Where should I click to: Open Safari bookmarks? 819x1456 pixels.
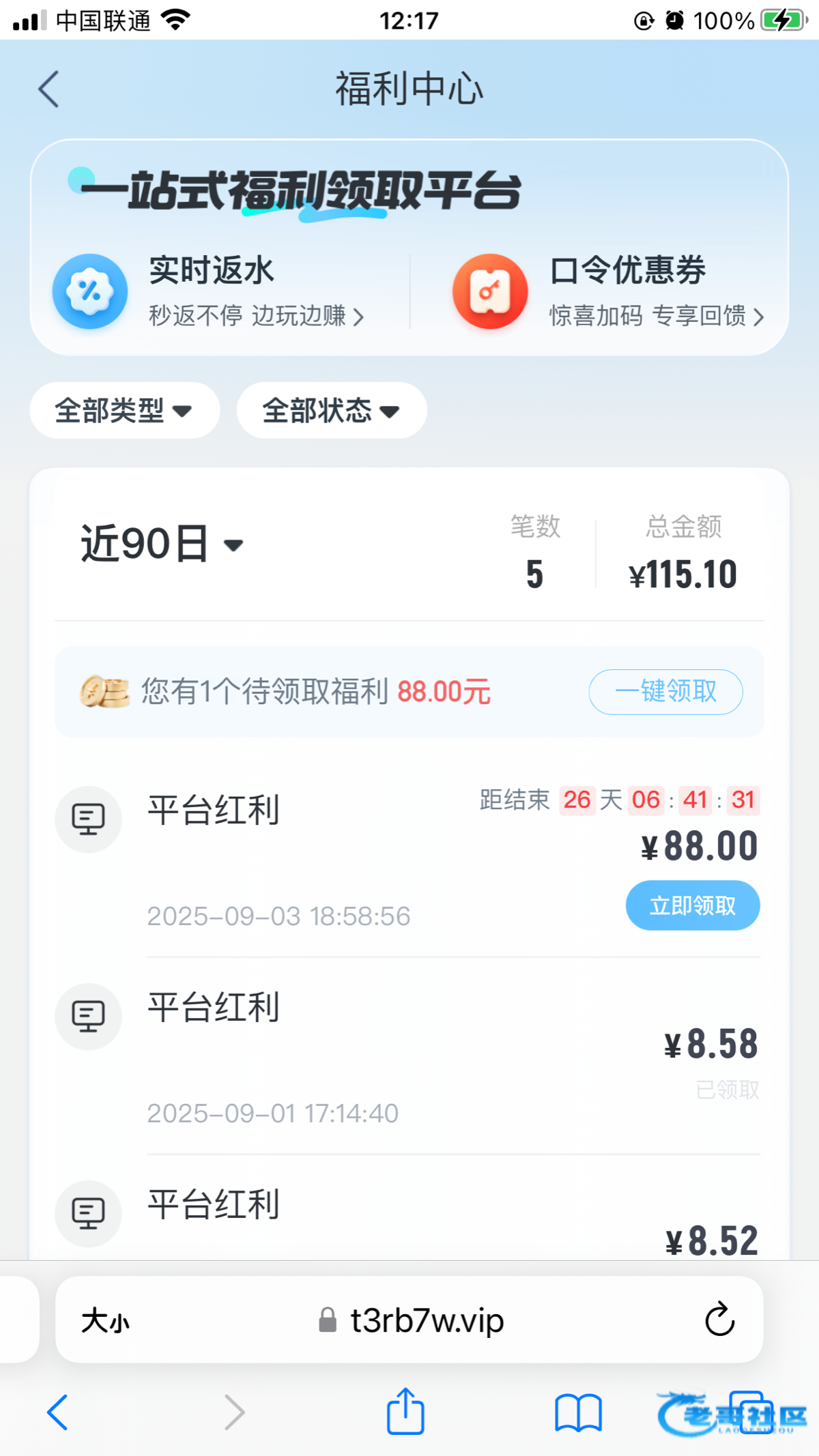[578, 1412]
